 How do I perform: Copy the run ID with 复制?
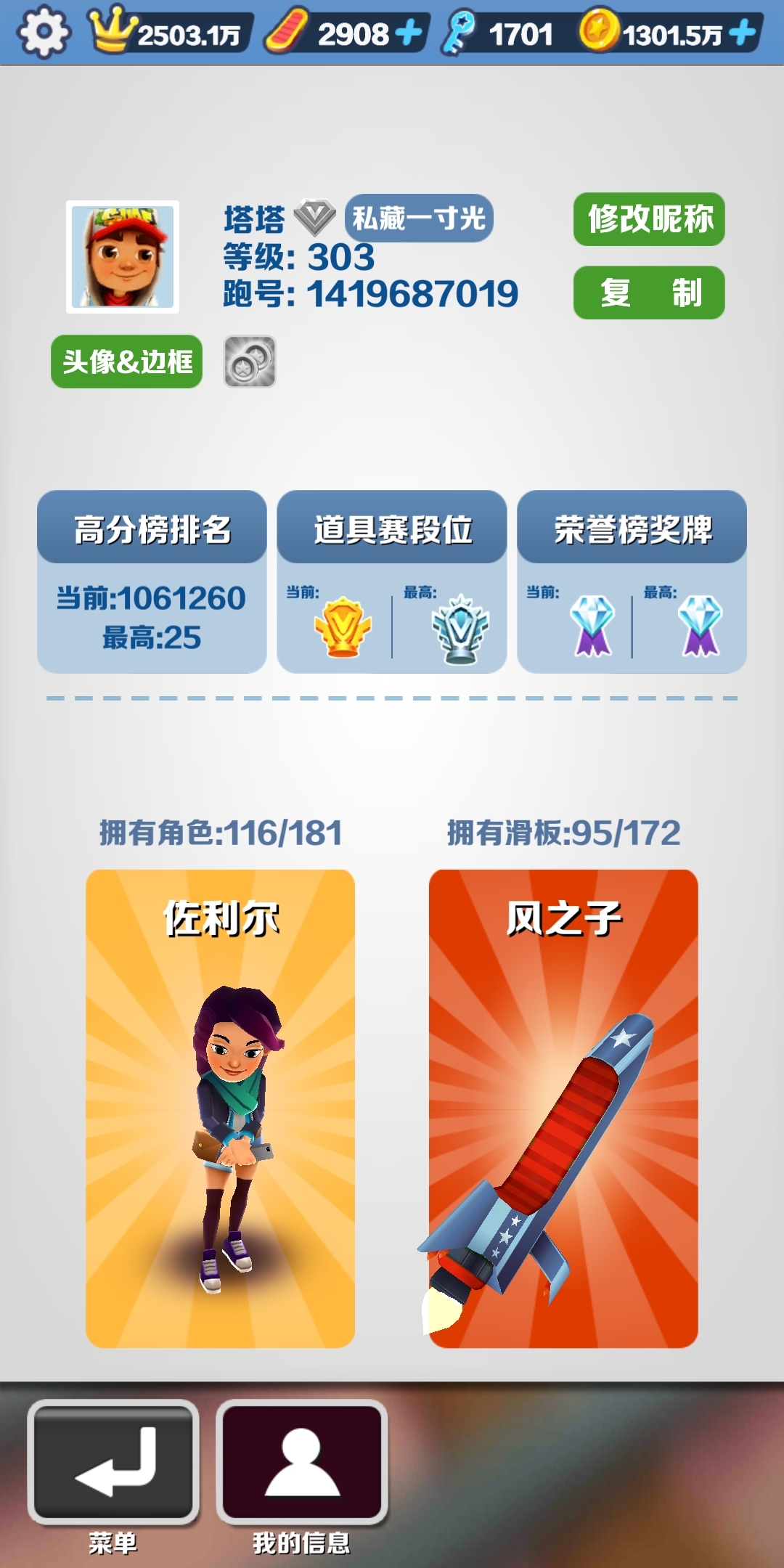click(x=649, y=293)
